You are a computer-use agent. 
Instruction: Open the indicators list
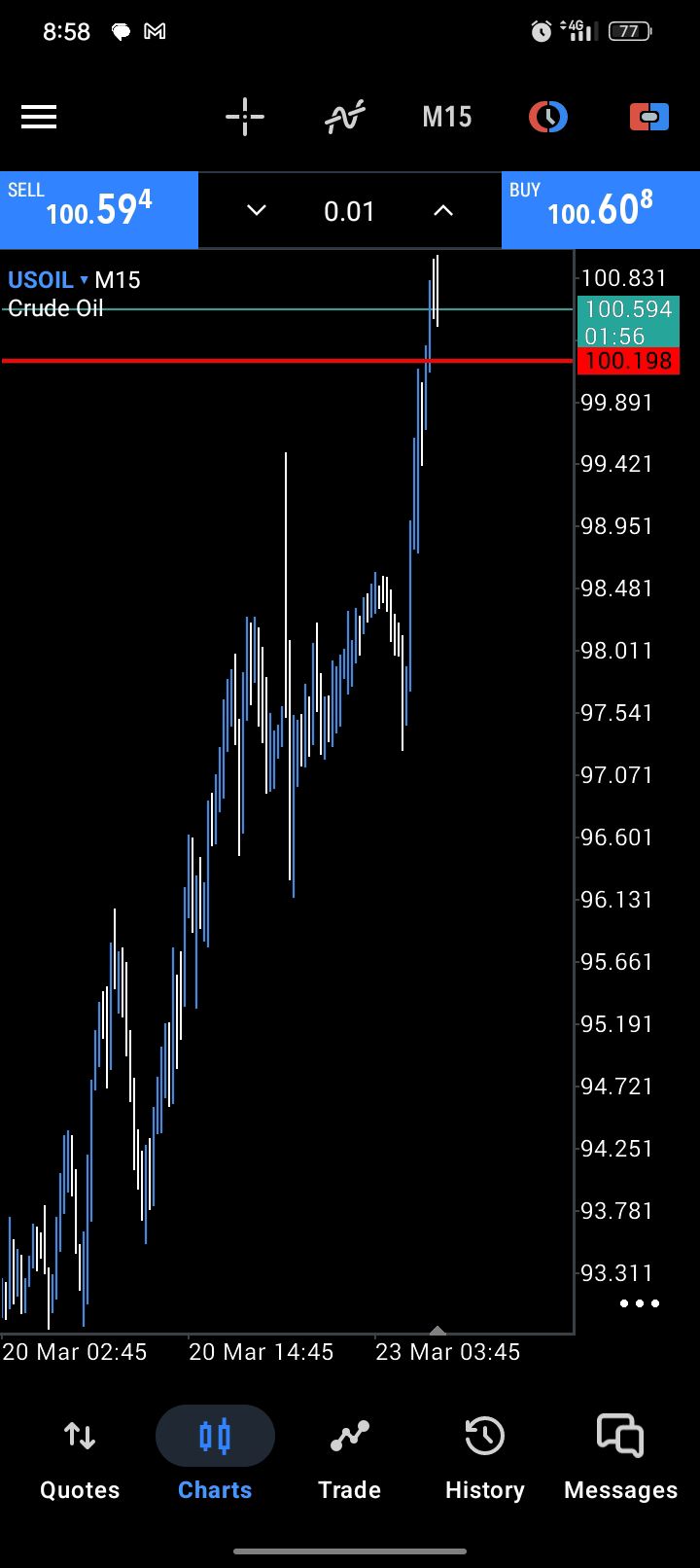pyautogui.click(x=345, y=118)
